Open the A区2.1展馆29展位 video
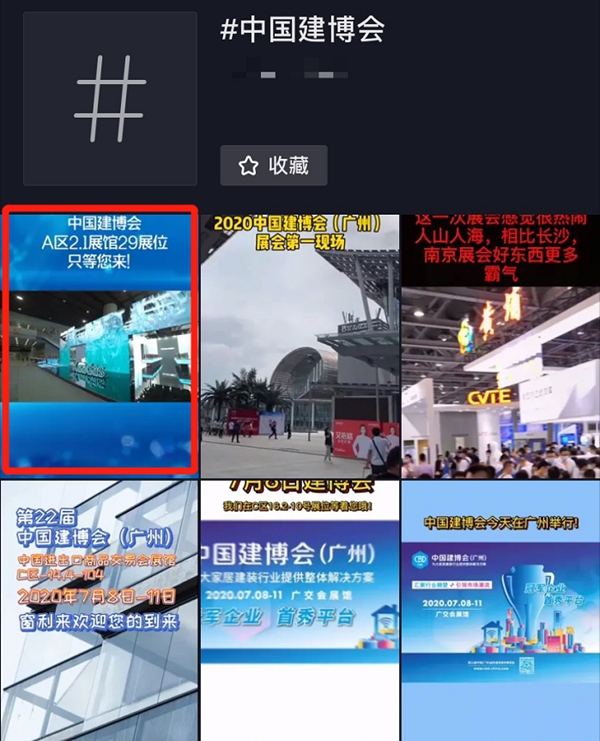The width and height of the screenshot is (600, 741). 100,342
